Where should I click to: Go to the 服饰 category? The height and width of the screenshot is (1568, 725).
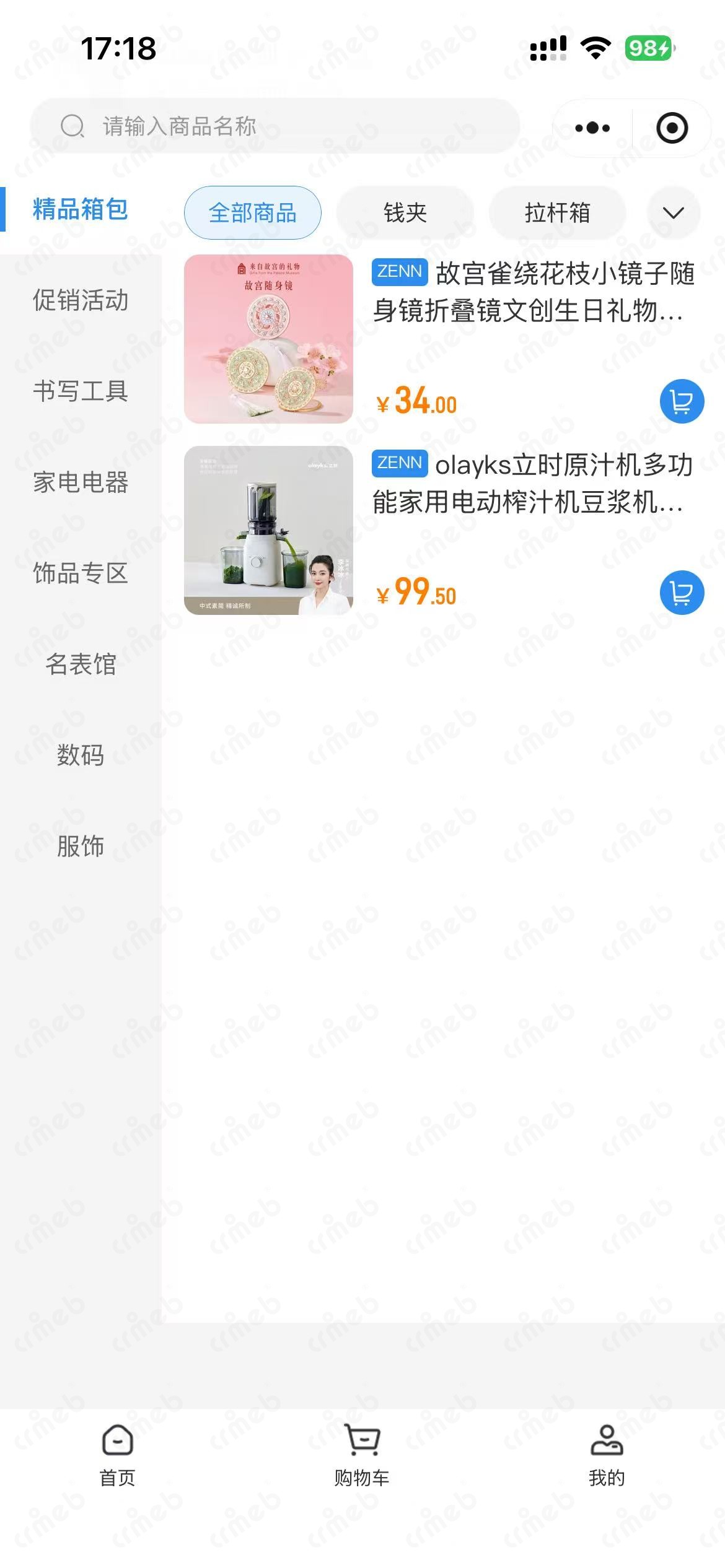pyautogui.click(x=81, y=847)
